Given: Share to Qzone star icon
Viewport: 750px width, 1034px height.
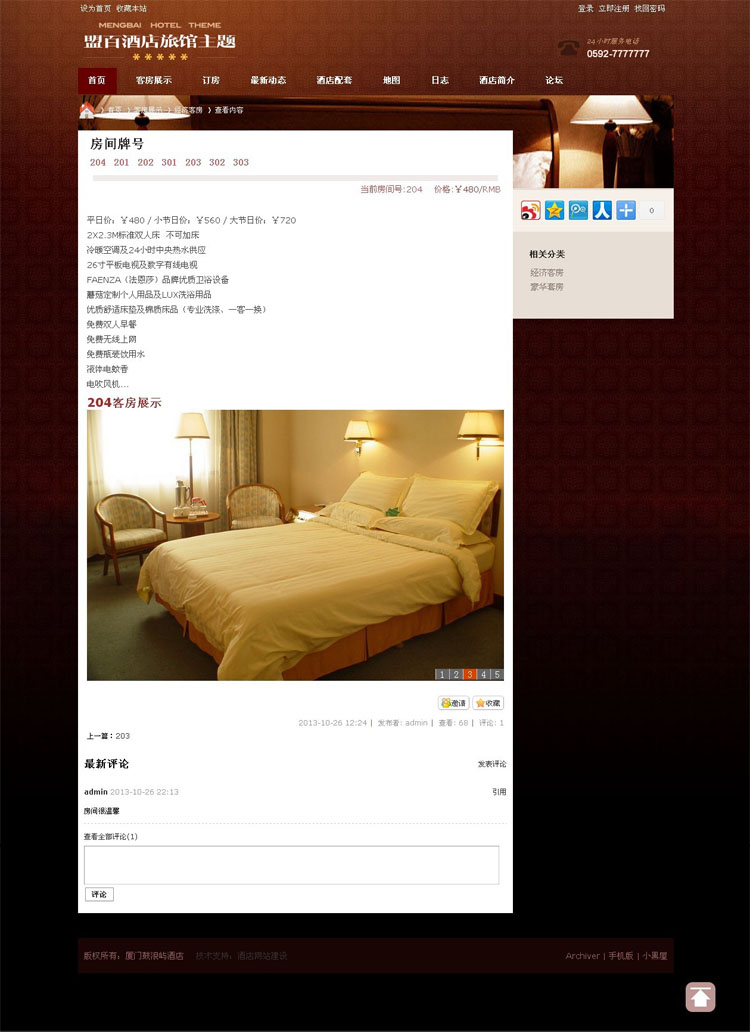Looking at the screenshot, I should 555,211.
